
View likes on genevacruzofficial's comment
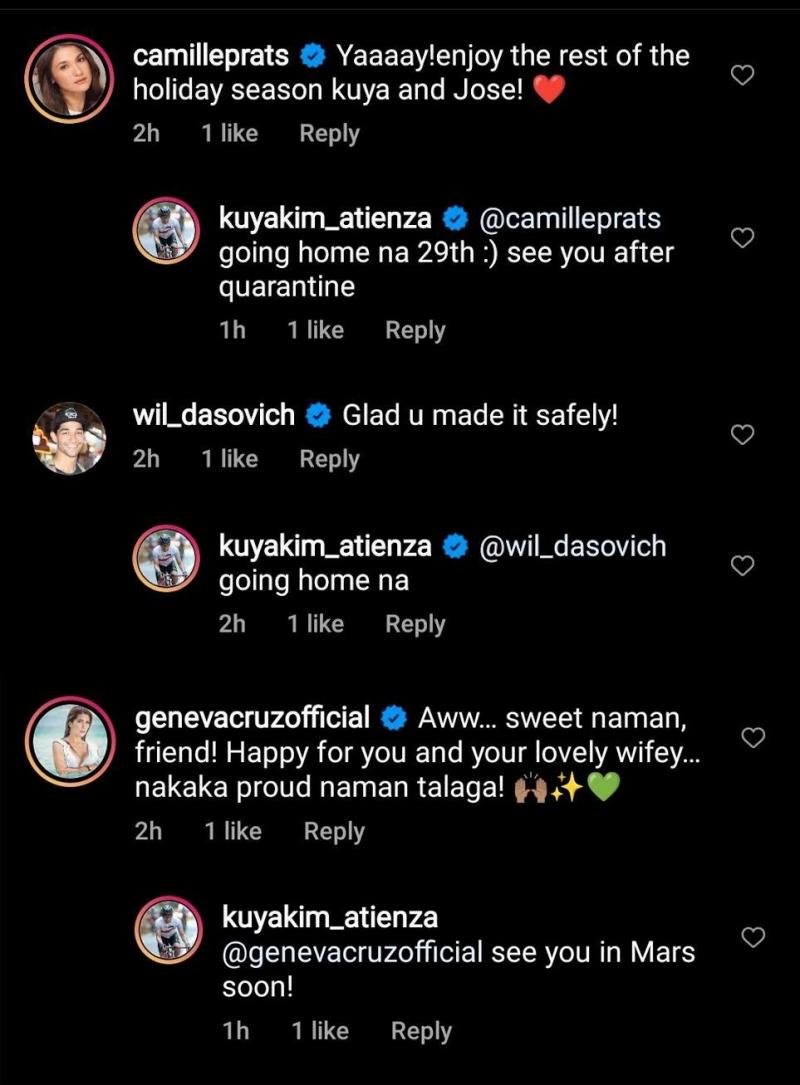click(233, 832)
